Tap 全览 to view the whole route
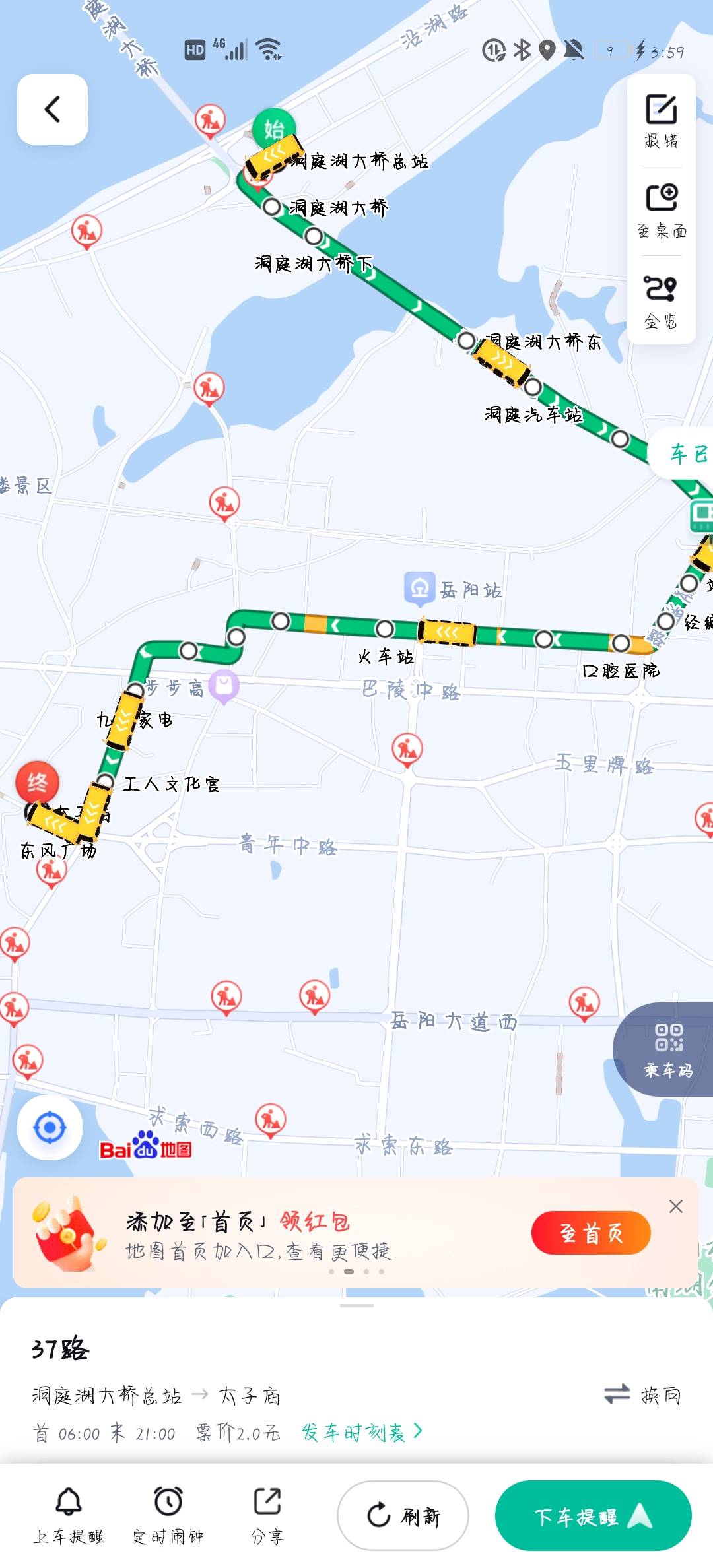This screenshot has height=1568, width=713. 661,302
